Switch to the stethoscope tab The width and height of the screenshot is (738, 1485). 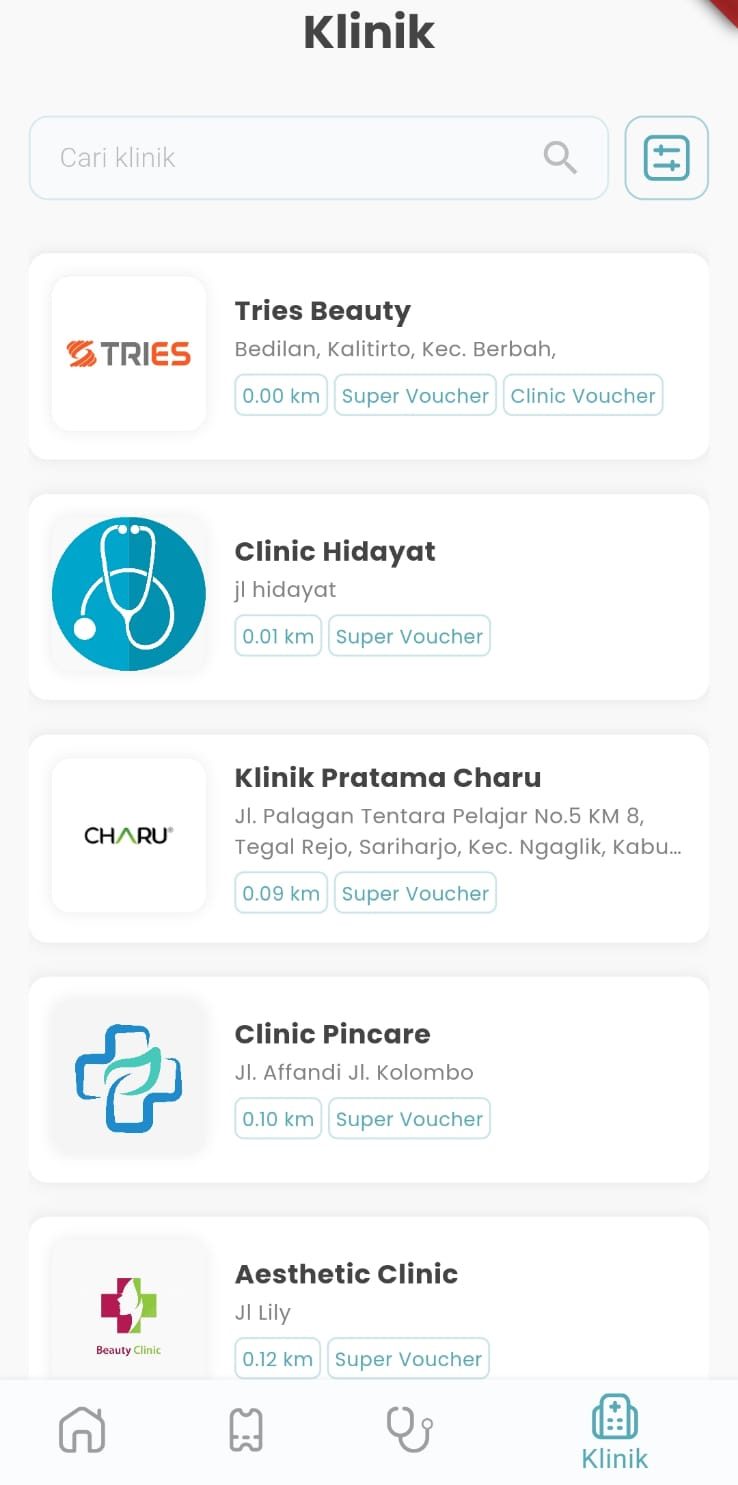(x=409, y=1431)
